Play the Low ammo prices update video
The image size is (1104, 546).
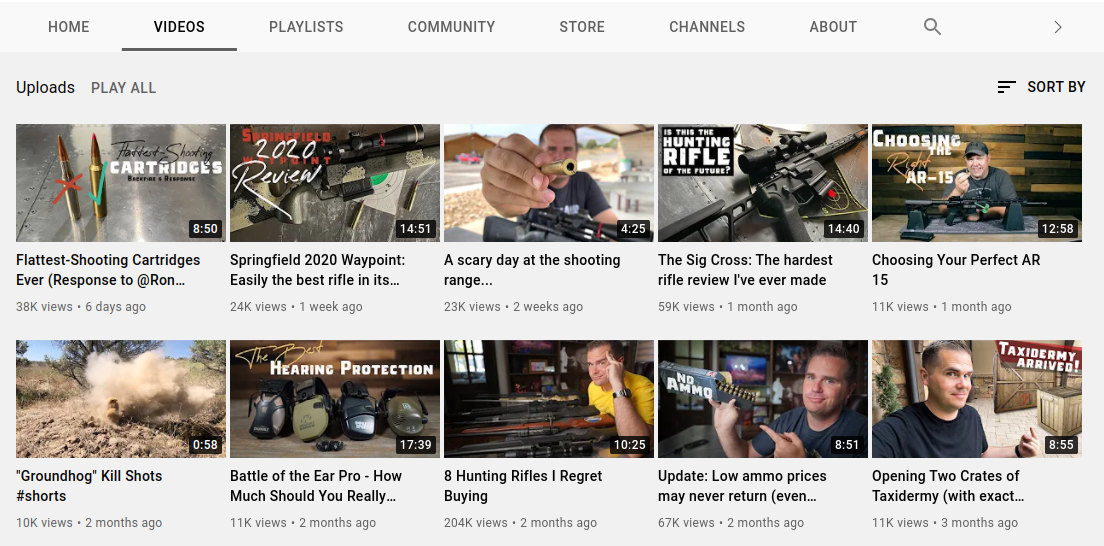tap(763, 399)
